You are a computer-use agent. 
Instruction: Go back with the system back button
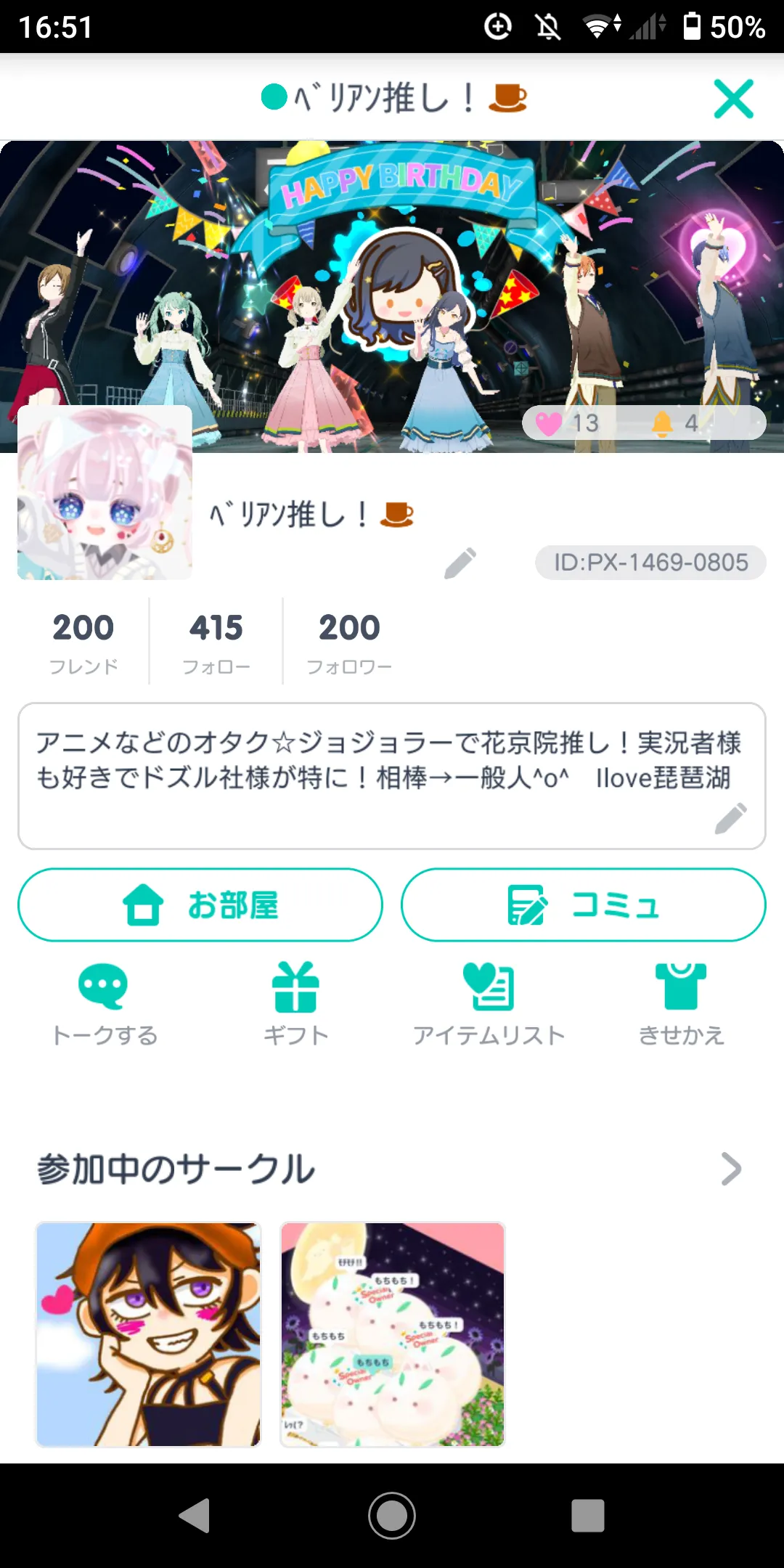tap(195, 1516)
